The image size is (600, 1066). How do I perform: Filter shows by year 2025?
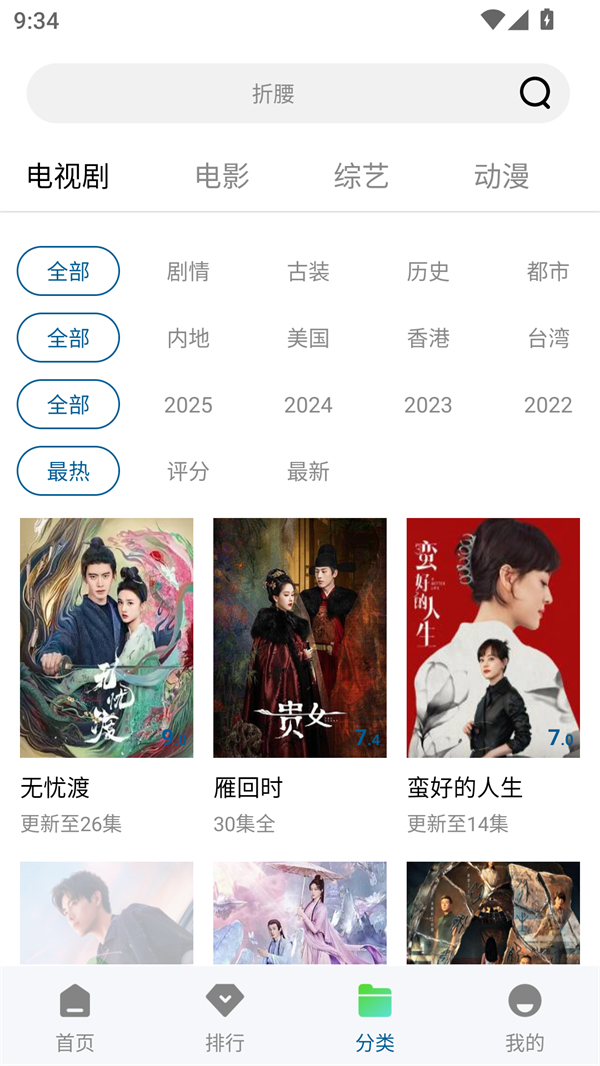(188, 405)
